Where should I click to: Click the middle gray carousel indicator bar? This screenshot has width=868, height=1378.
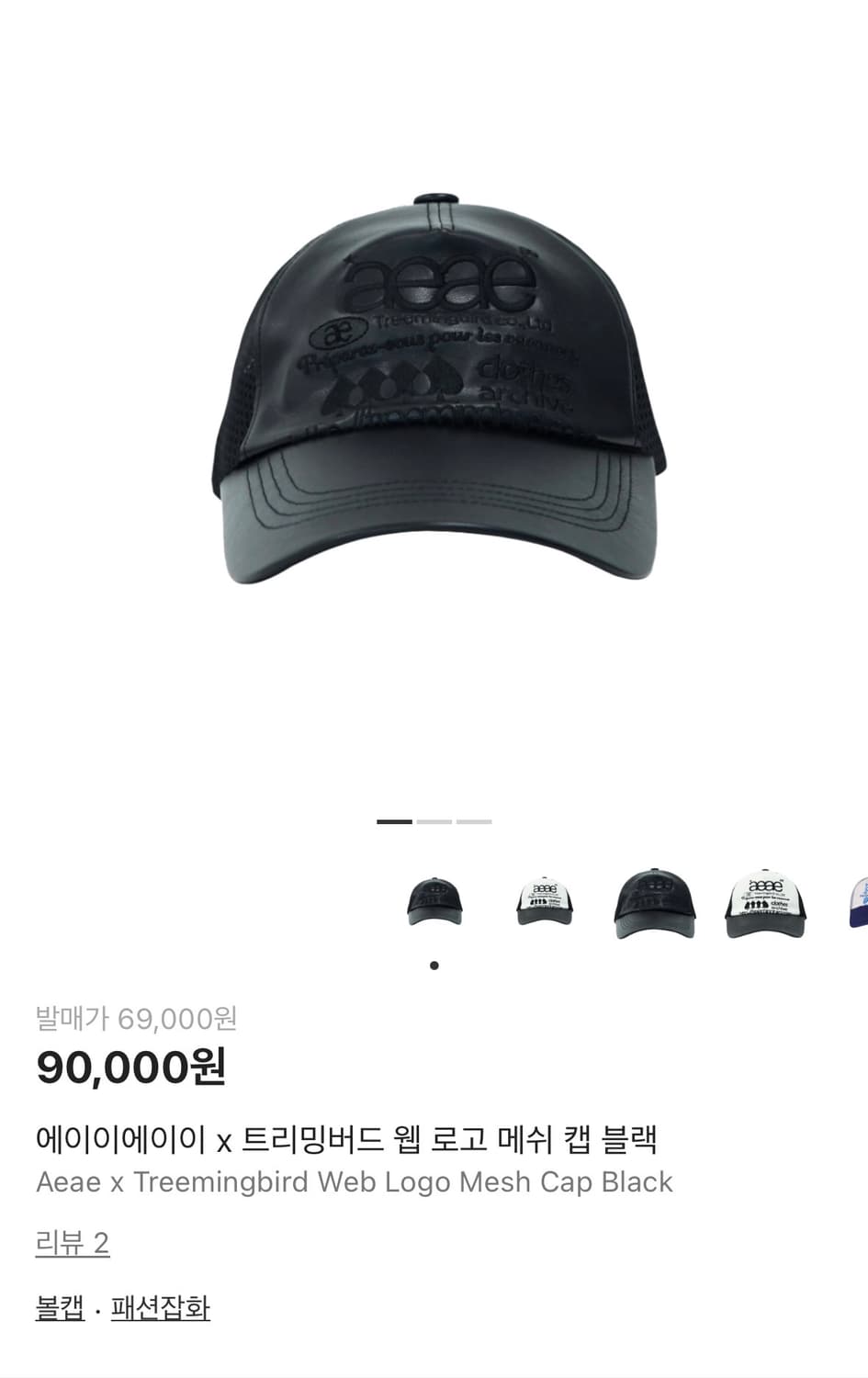[x=434, y=820]
